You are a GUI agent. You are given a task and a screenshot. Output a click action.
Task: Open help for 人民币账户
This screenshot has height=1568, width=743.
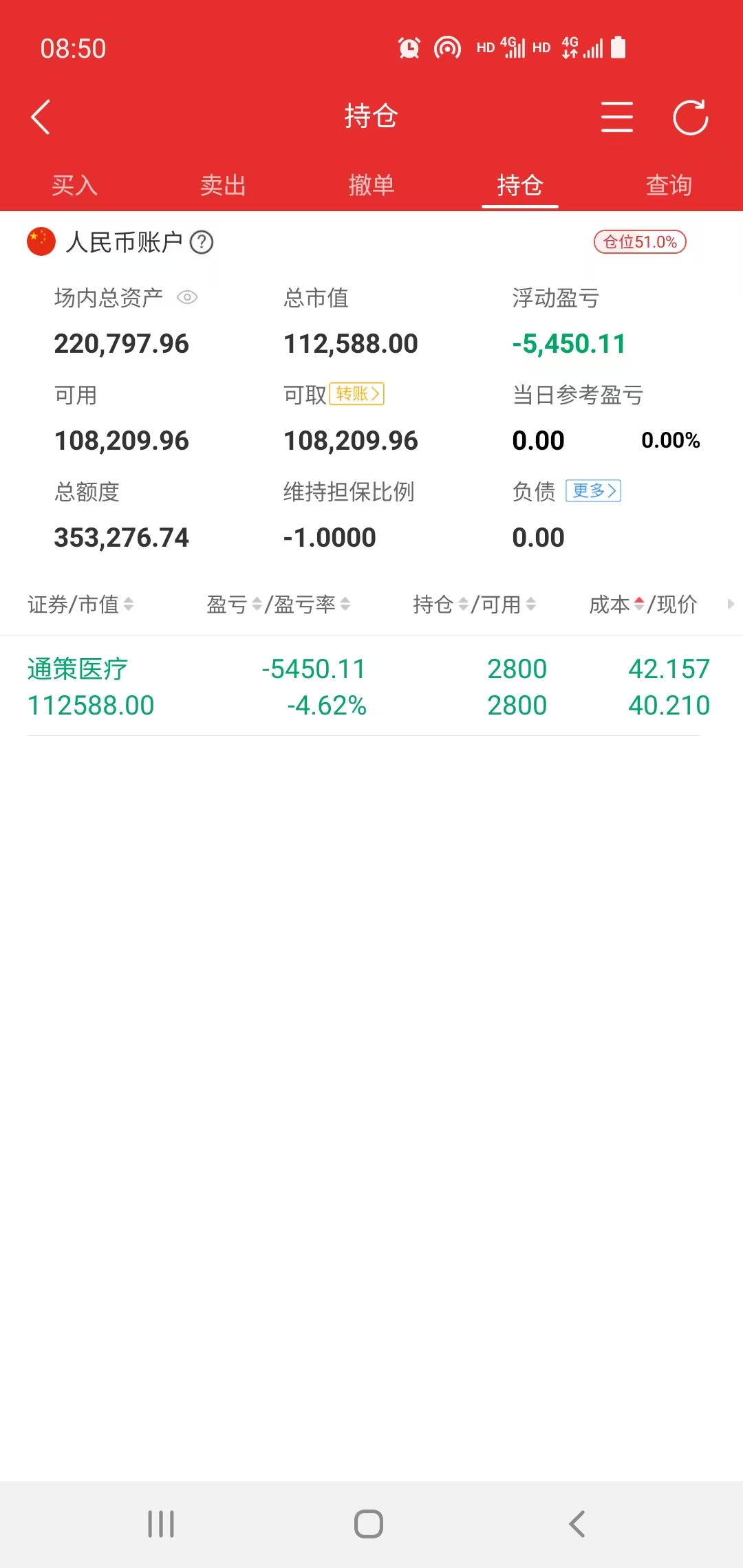point(202,242)
